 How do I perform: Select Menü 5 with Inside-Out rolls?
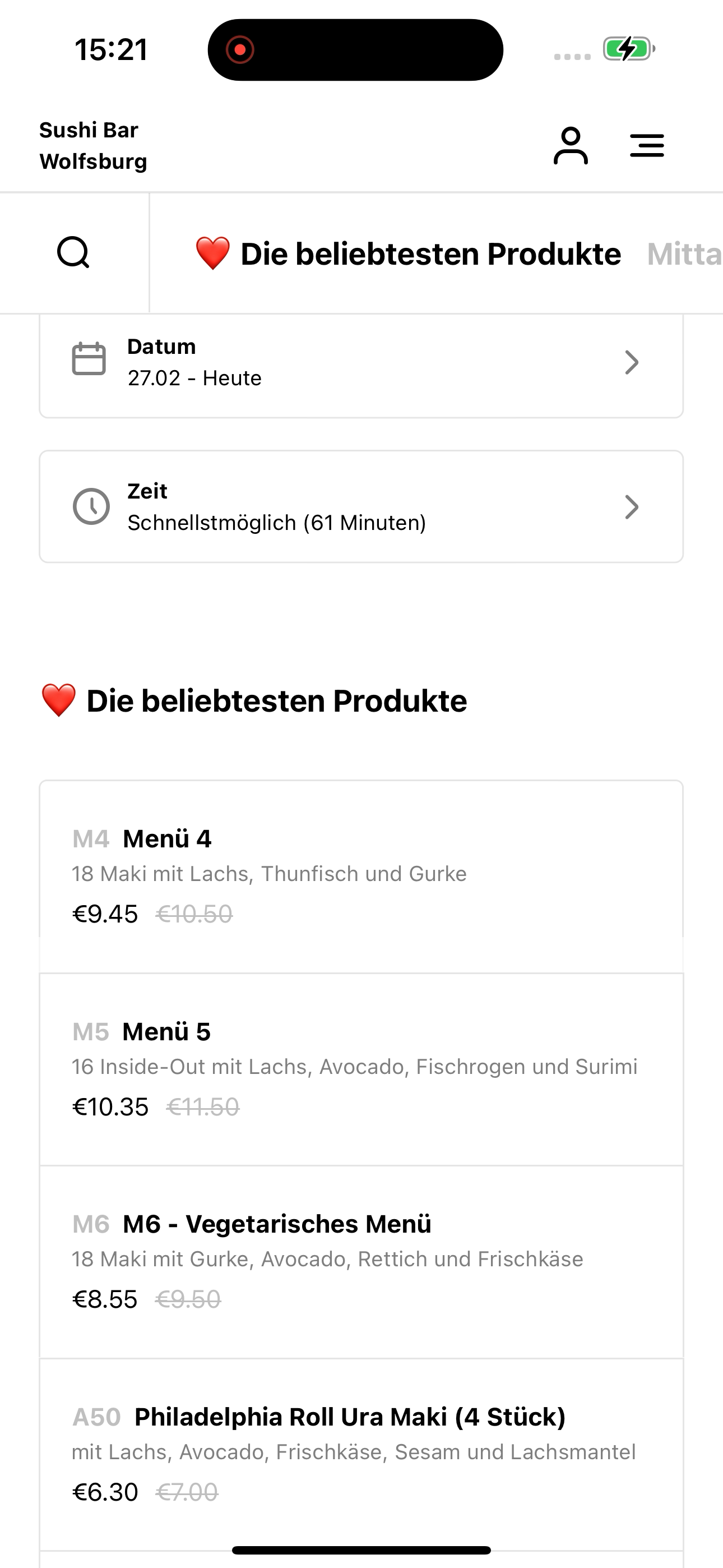[x=361, y=1069]
